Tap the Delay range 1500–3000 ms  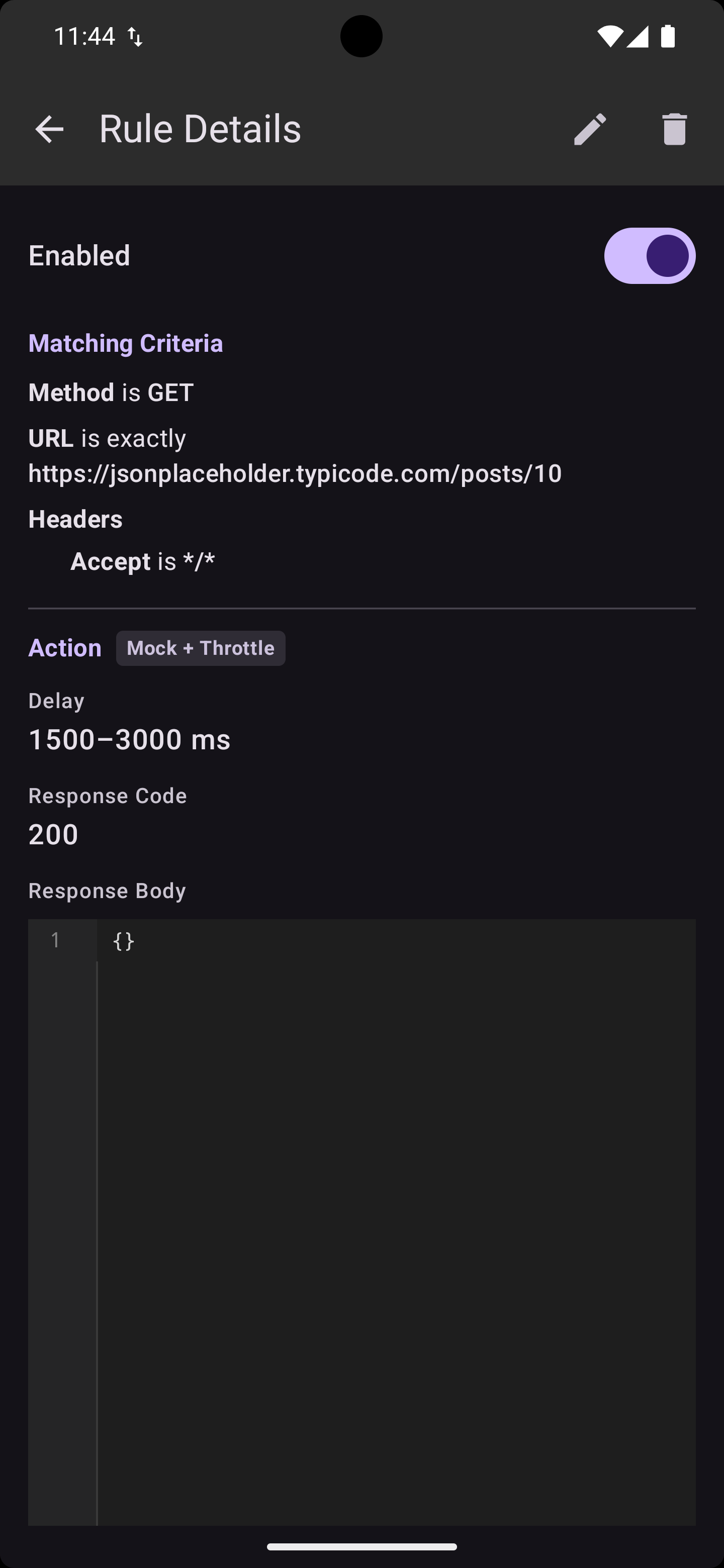(129, 739)
